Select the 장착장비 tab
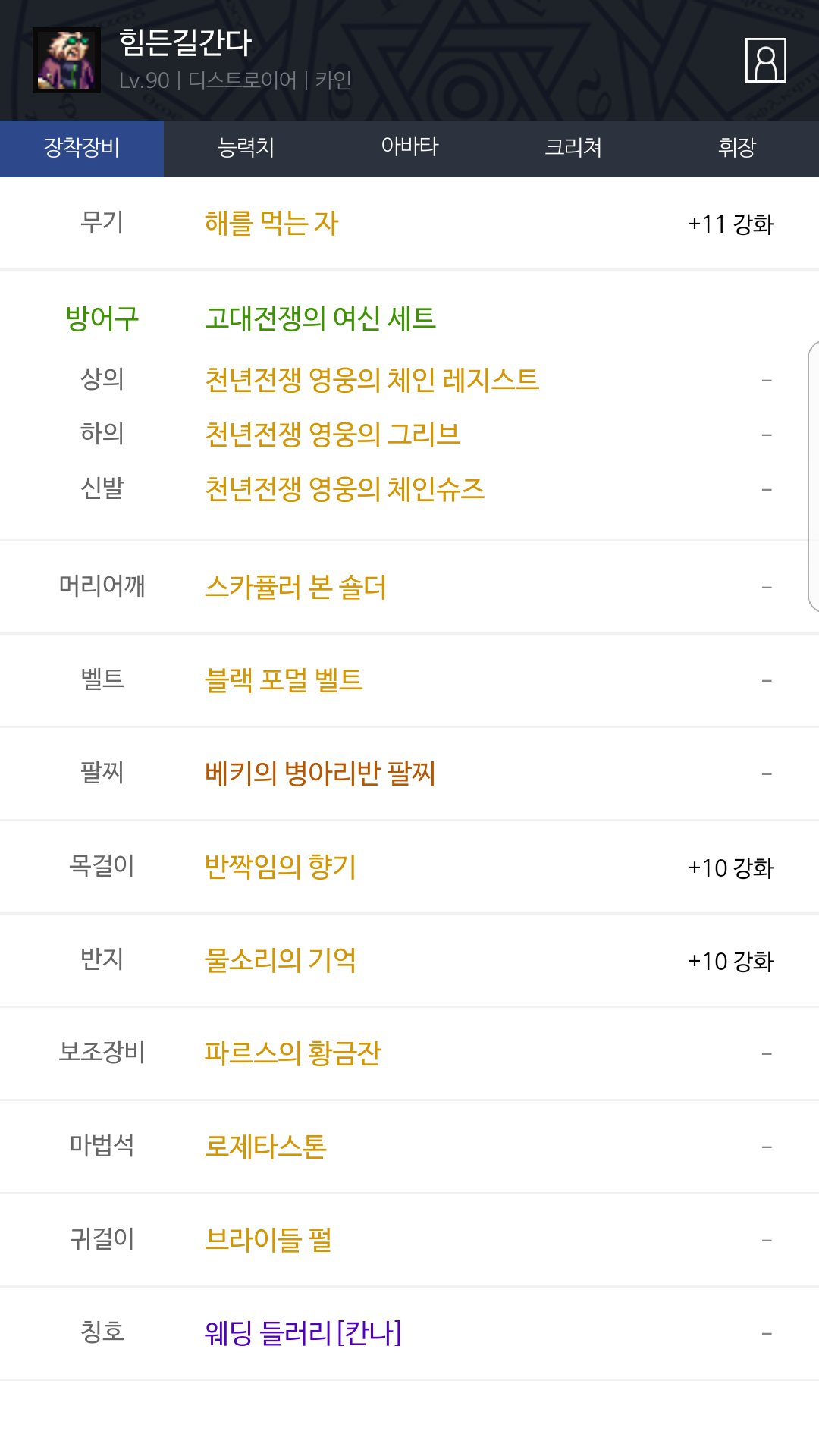Viewport: 819px width, 1456px height. coord(81,148)
